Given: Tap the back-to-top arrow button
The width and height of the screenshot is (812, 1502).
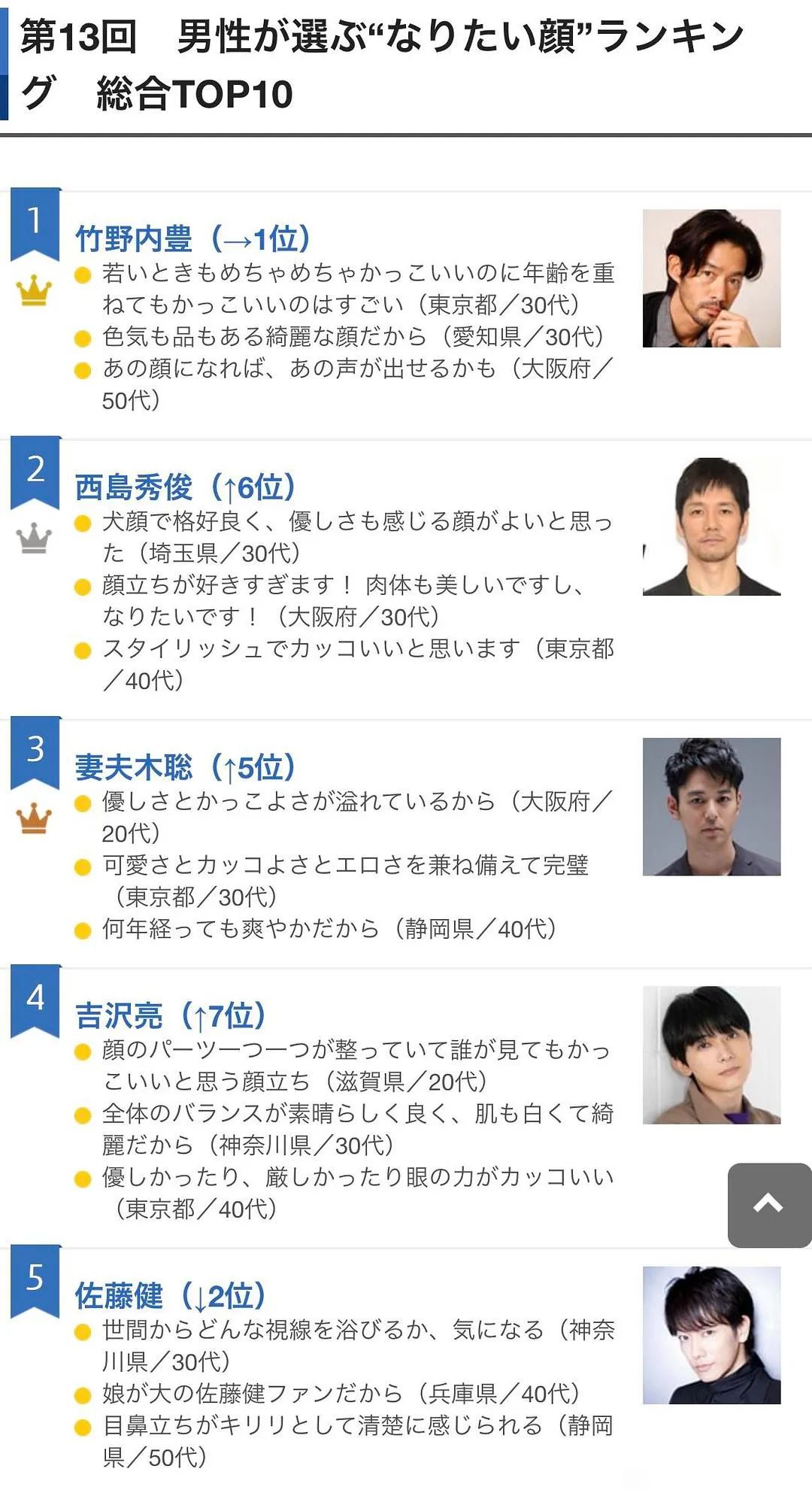Looking at the screenshot, I should (768, 1205).
